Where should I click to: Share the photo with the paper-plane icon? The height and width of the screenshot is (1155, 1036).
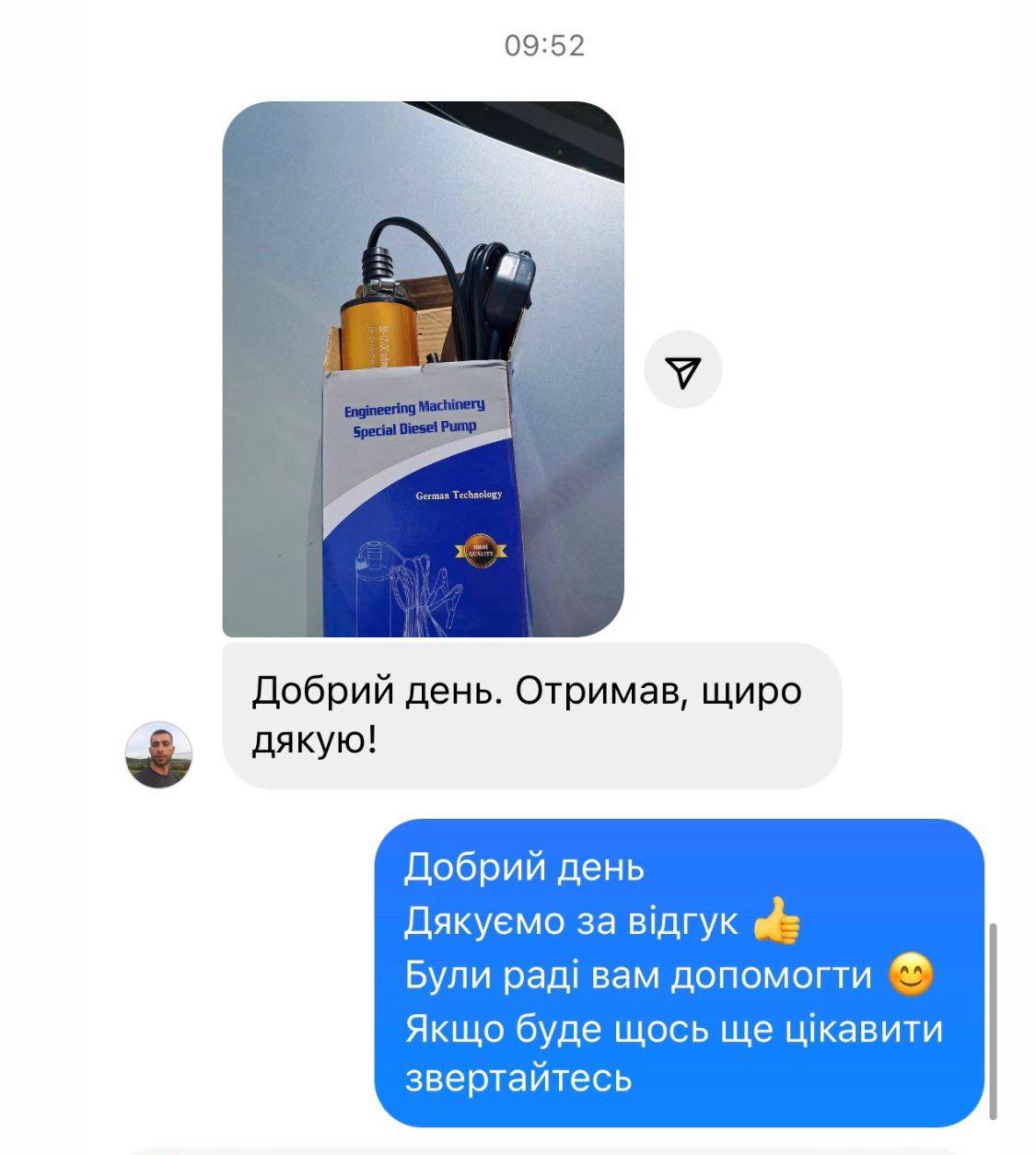pos(682,371)
